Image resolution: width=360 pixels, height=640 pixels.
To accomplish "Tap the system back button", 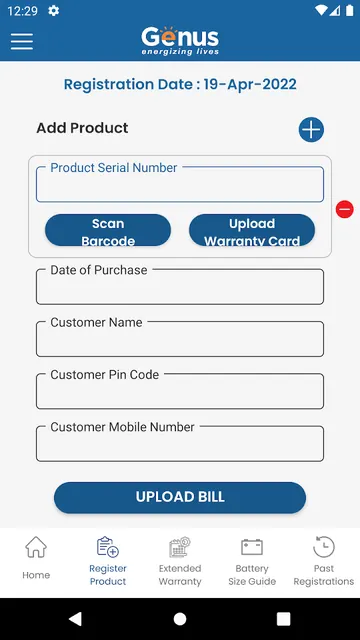I will [76, 619].
